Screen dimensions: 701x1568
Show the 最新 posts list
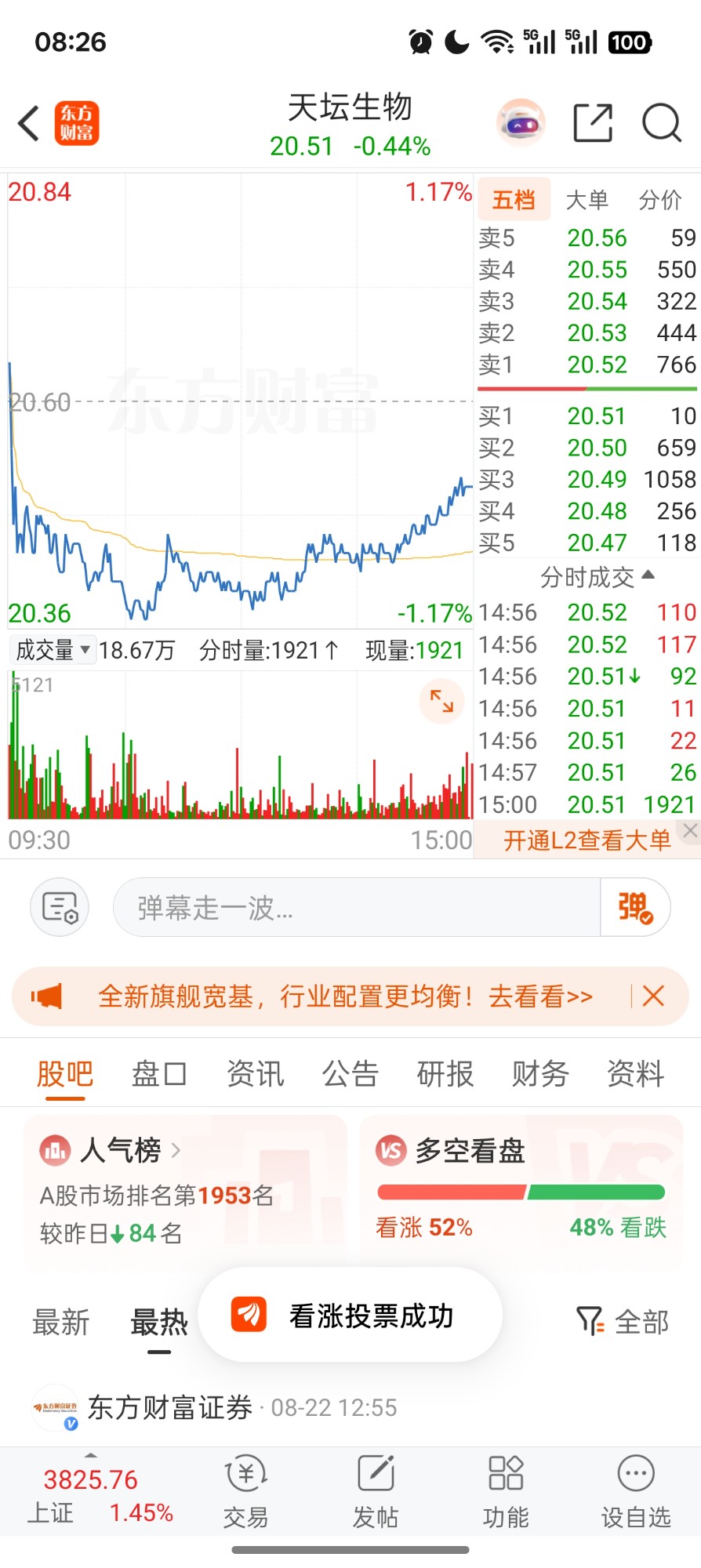tap(61, 1323)
